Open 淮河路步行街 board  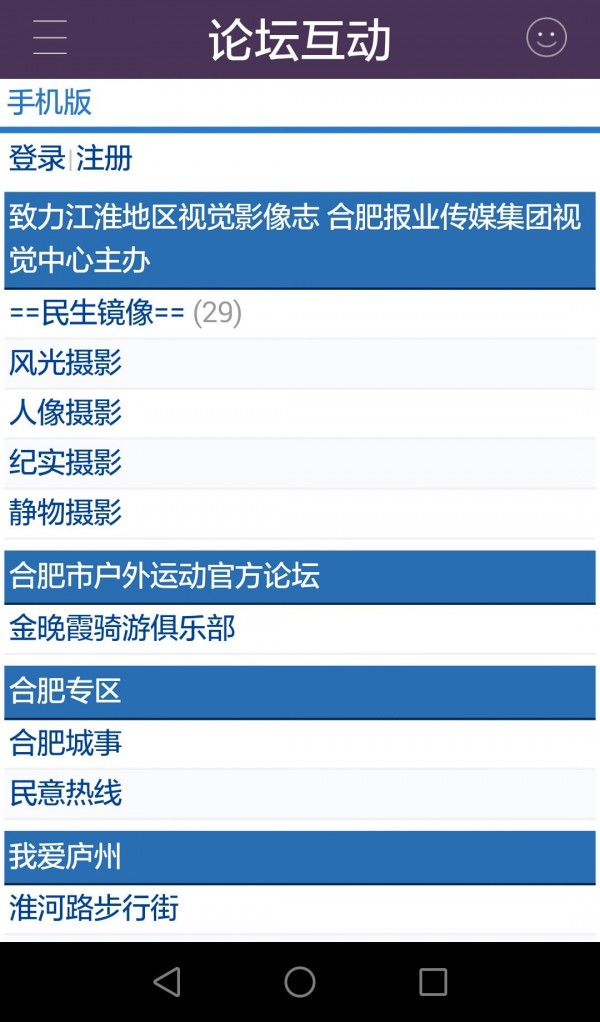click(94, 909)
